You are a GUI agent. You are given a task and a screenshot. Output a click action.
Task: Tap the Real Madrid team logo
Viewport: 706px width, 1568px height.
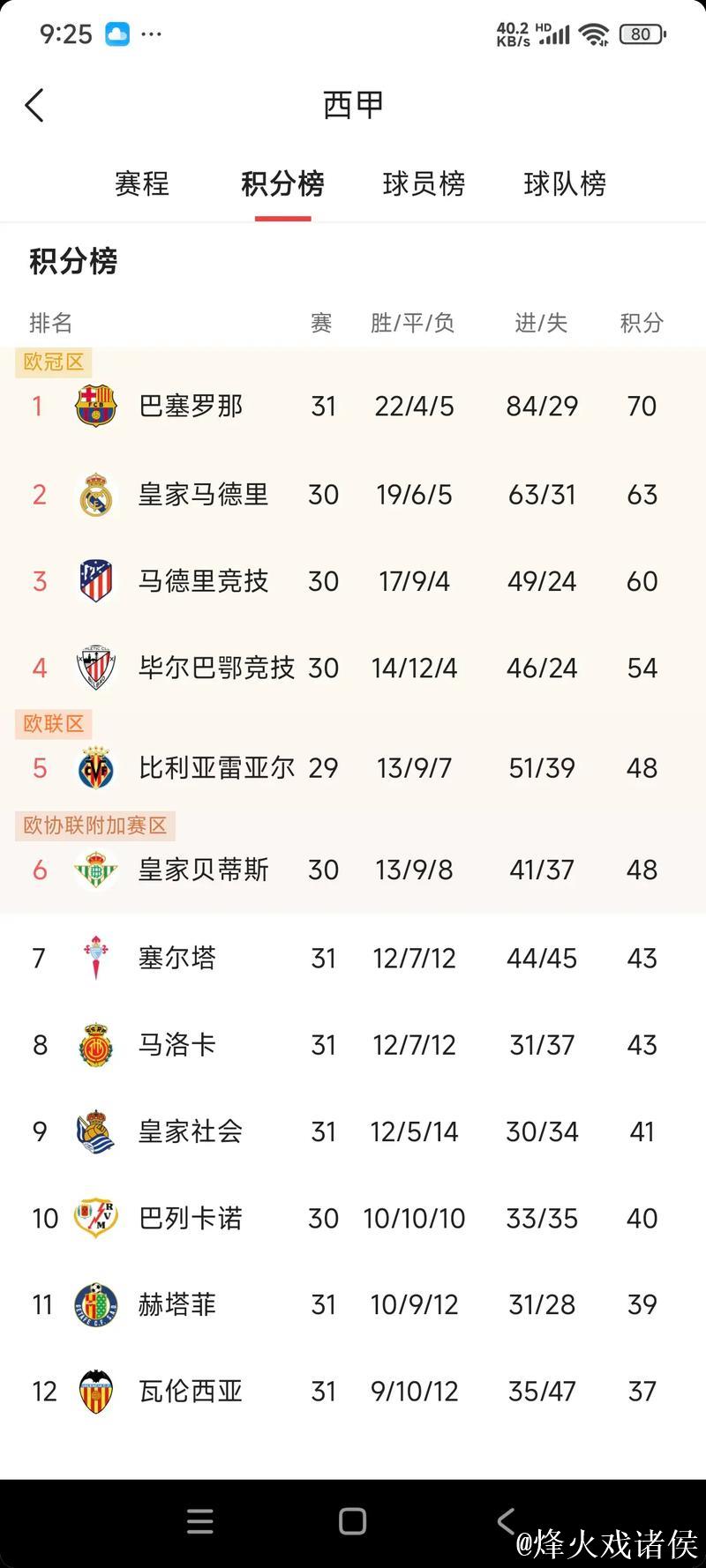[x=95, y=494]
